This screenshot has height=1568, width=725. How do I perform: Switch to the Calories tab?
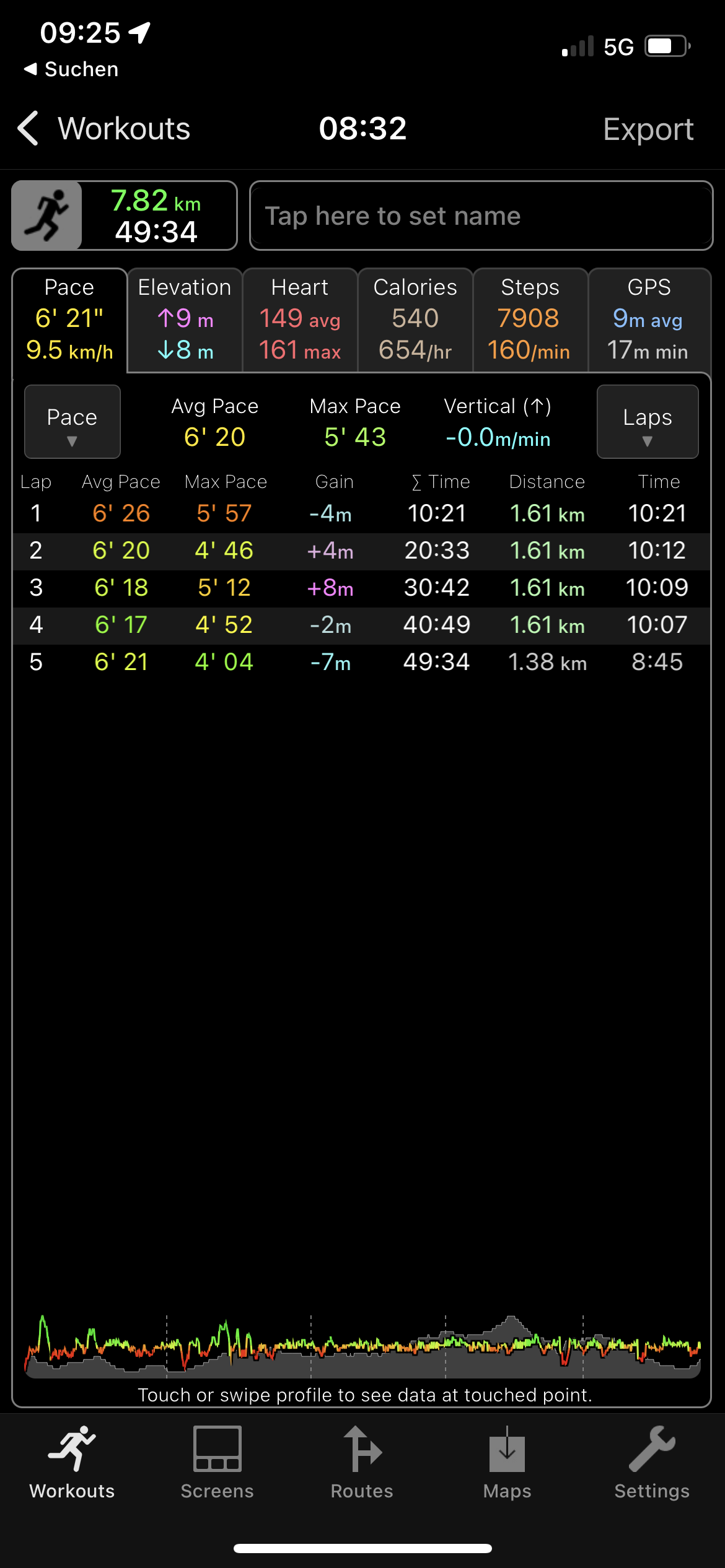pyautogui.click(x=415, y=320)
